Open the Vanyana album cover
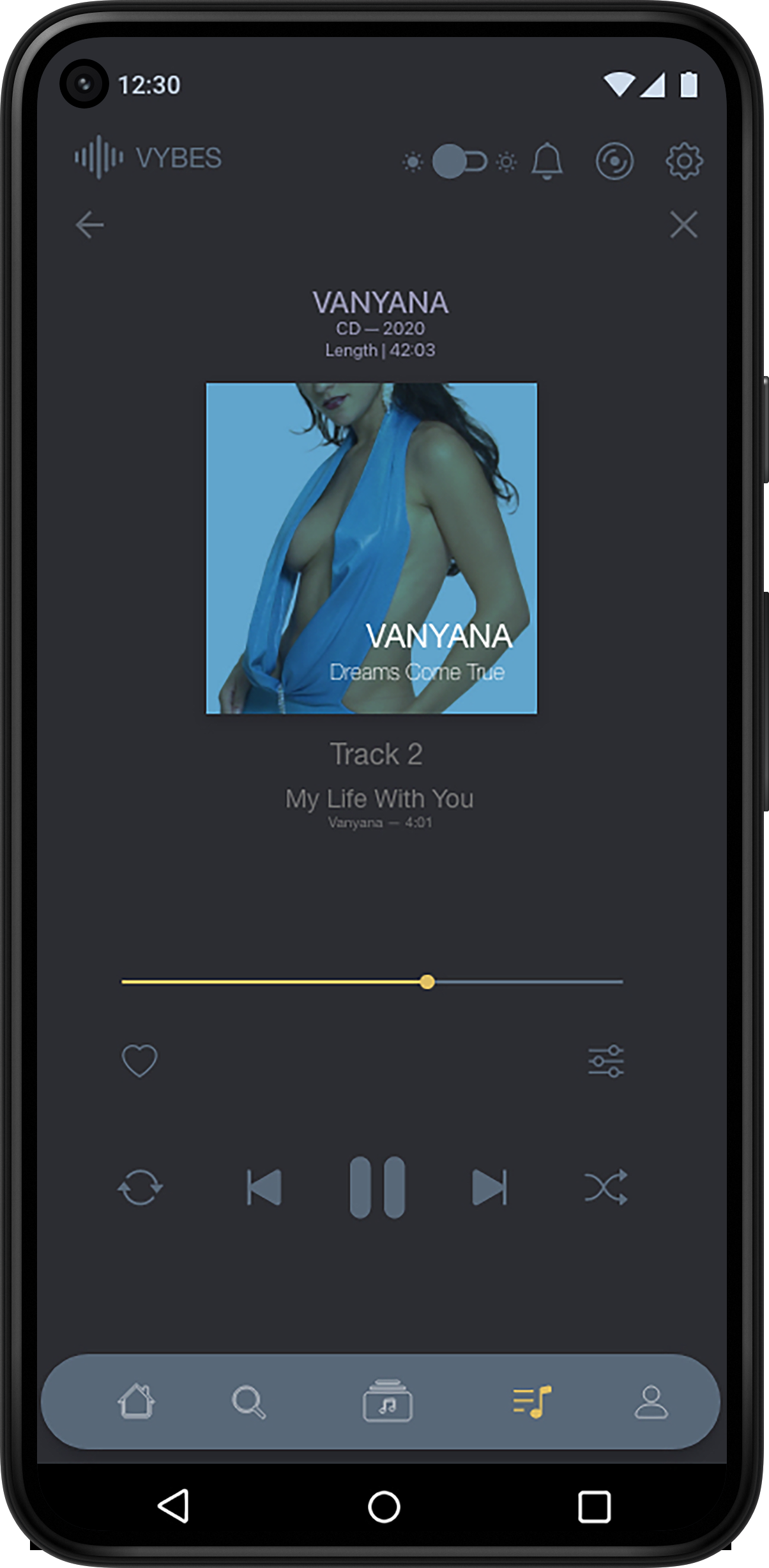The height and width of the screenshot is (1568, 769). point(371,548)
